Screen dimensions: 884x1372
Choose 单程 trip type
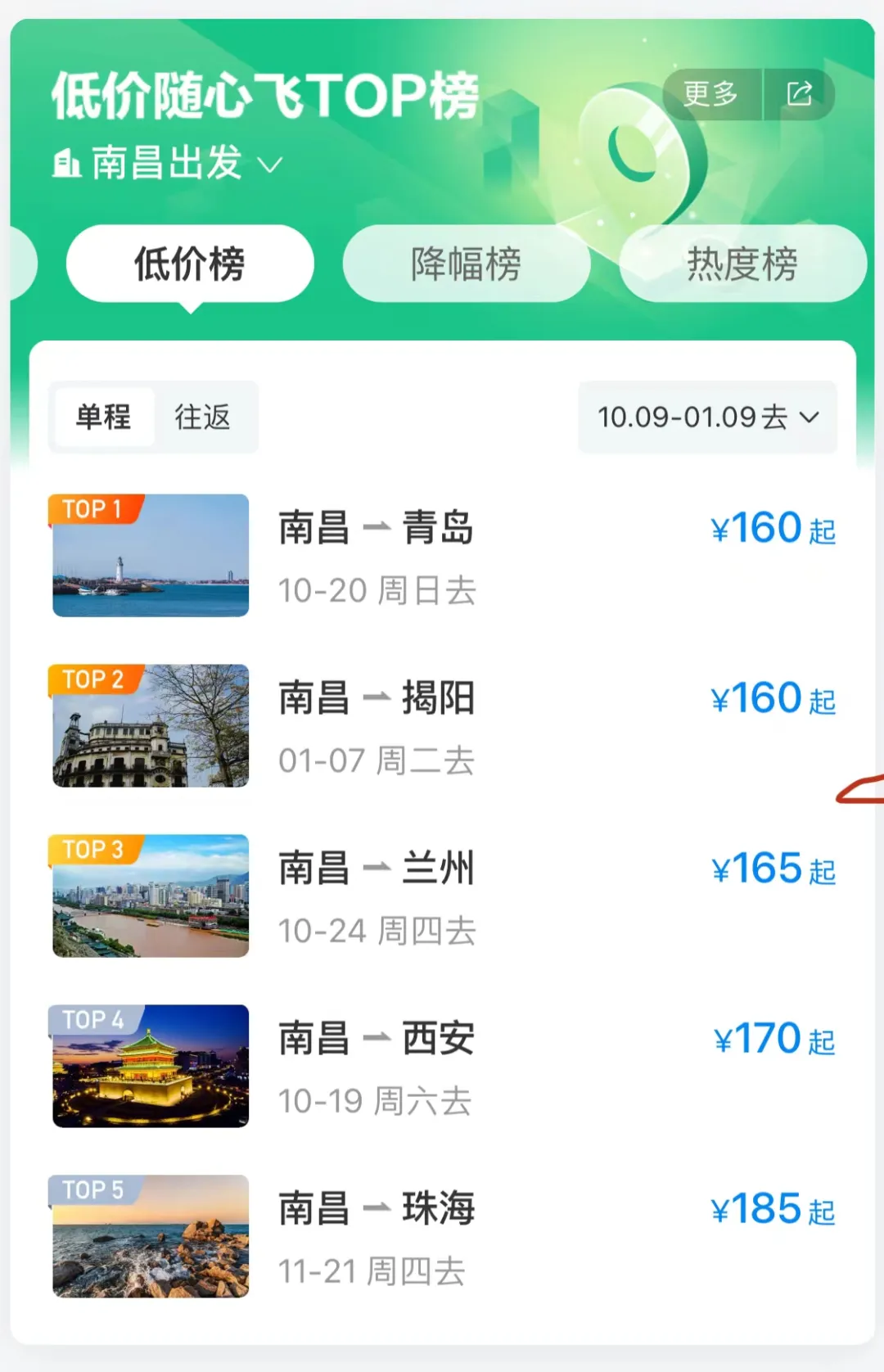point(104,417)
